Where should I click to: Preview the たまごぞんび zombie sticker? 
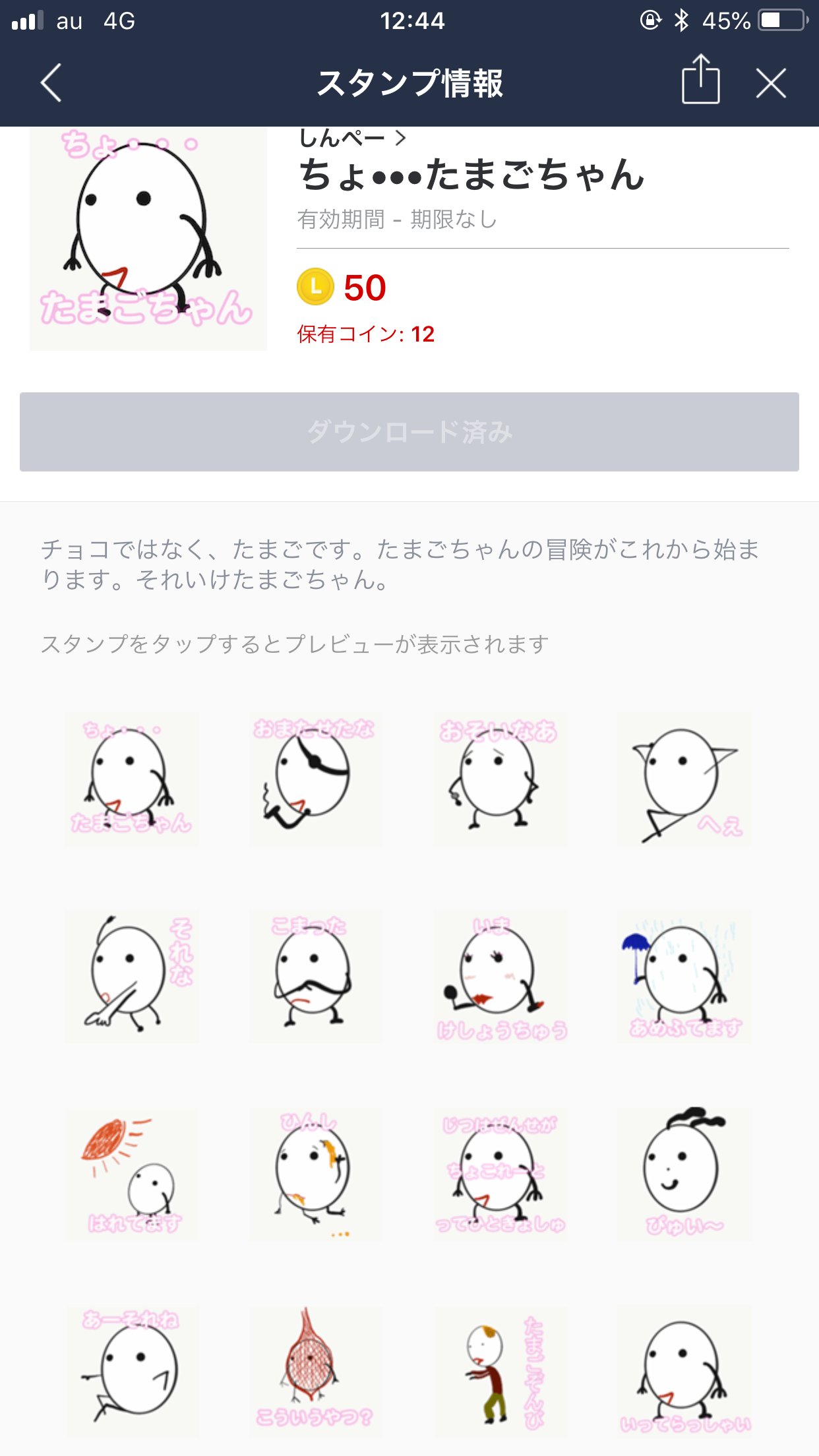(500, 1372)
